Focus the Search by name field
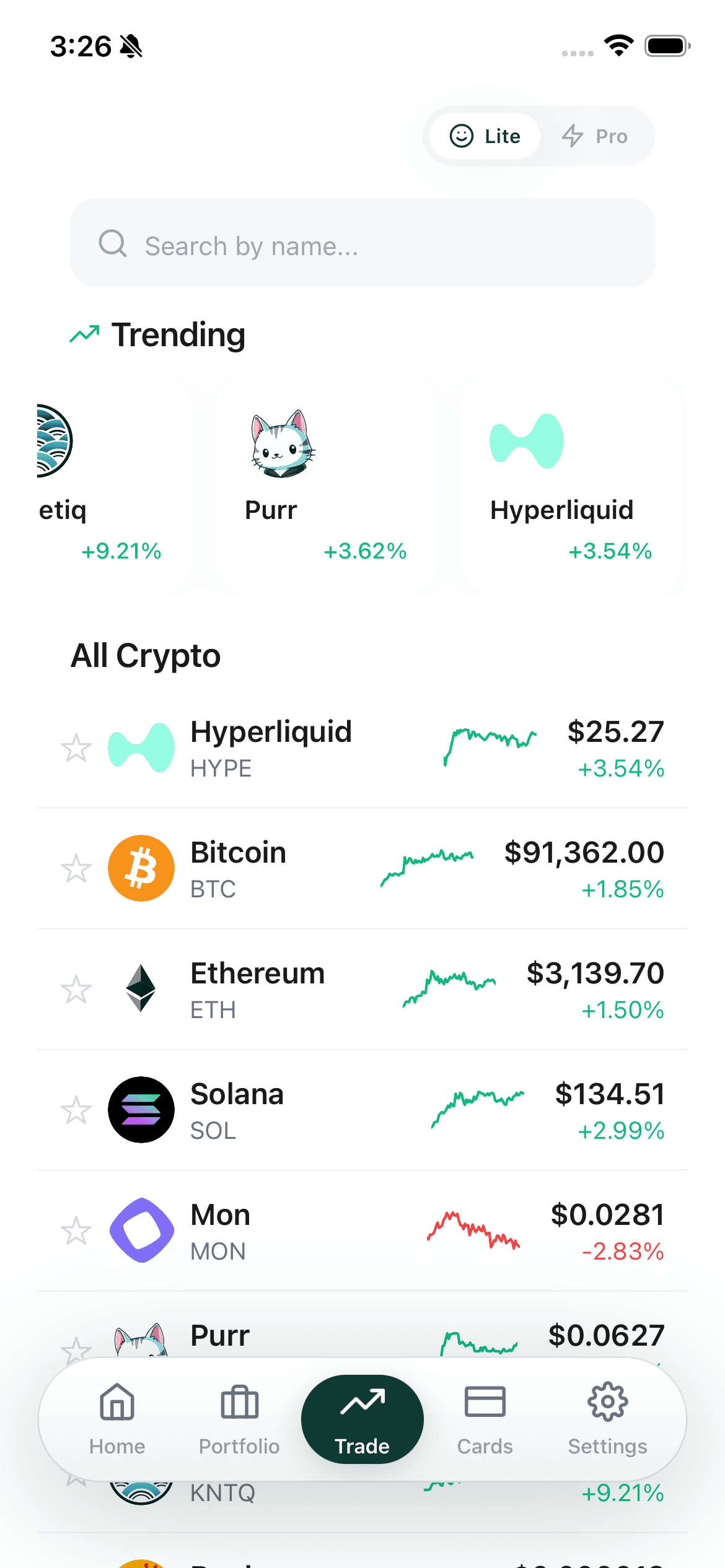The image size is (725, 1568). (362, 245)
